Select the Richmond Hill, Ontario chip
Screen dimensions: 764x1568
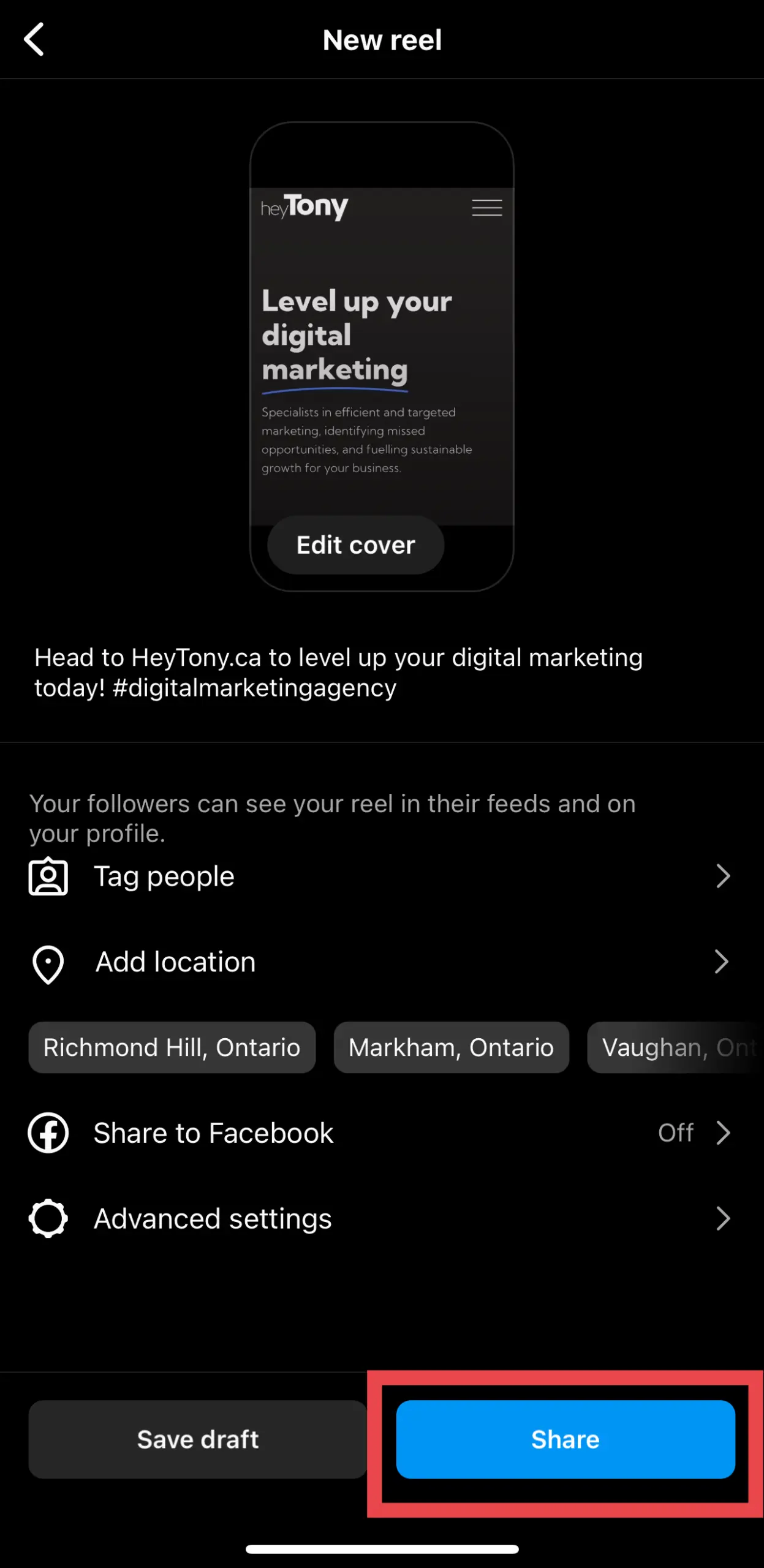172,1047
